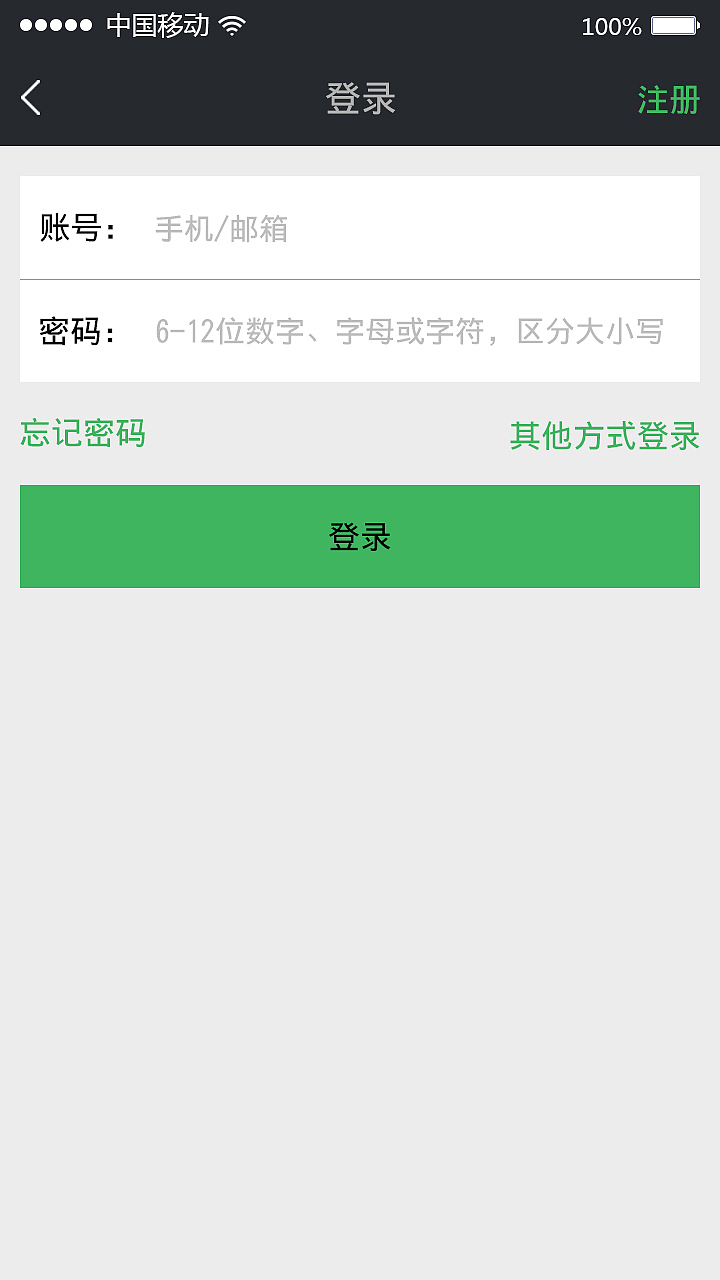Click the 中国移动 carrier label

(156, 26)
